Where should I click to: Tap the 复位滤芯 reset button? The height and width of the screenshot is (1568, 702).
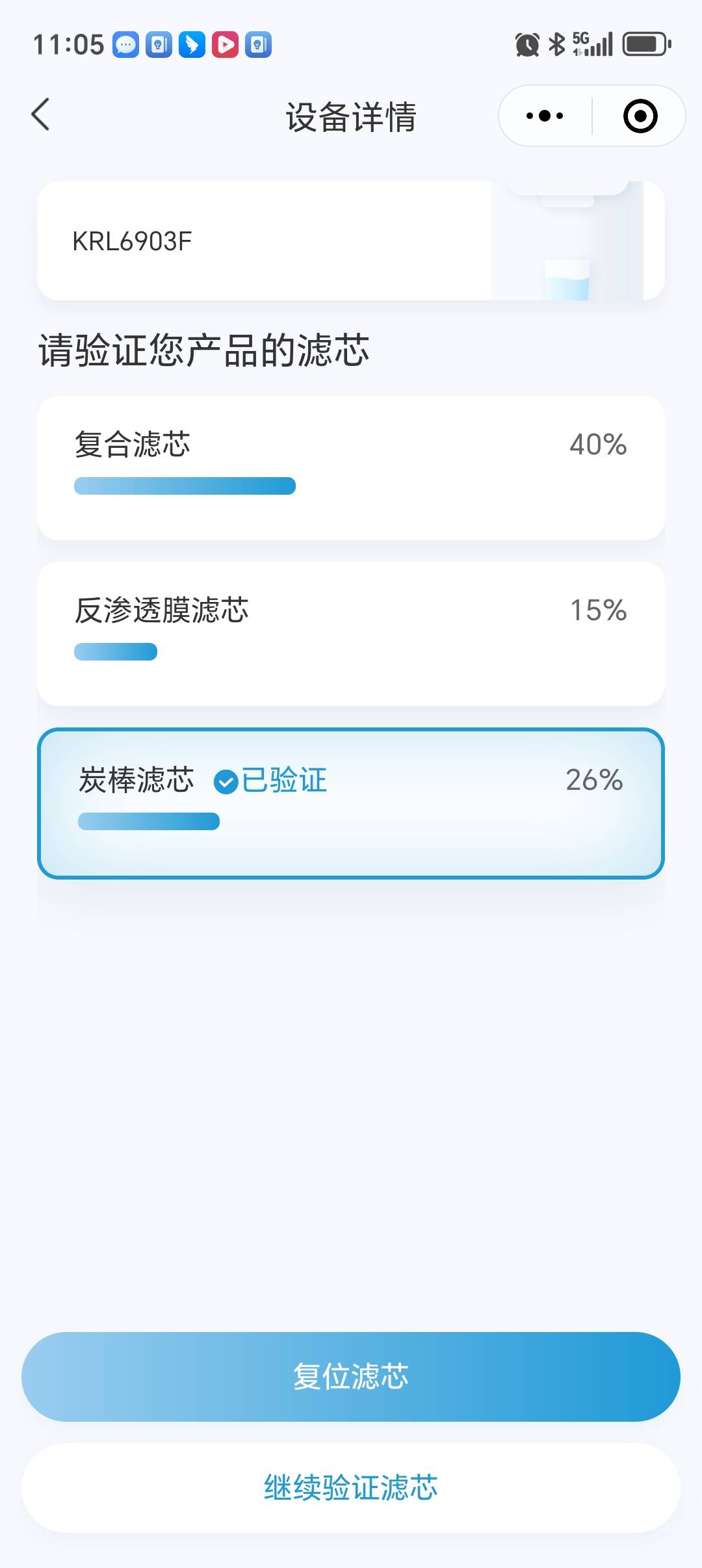pyautogui.click(x=350, y=1376)
